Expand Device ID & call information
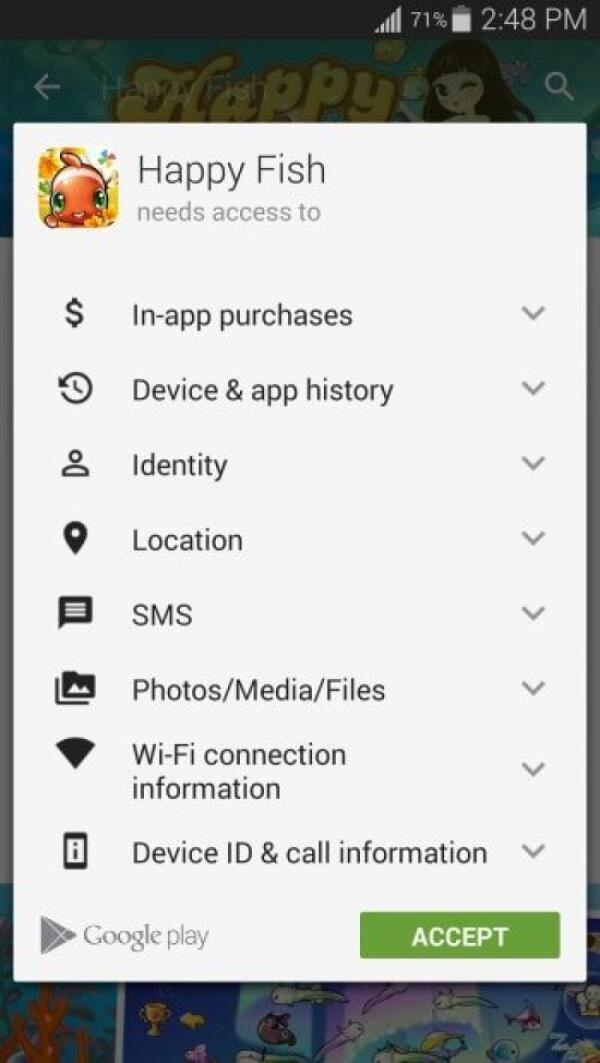The height and width of the screenshot is (1063, 600). click(x=533, y=852)
